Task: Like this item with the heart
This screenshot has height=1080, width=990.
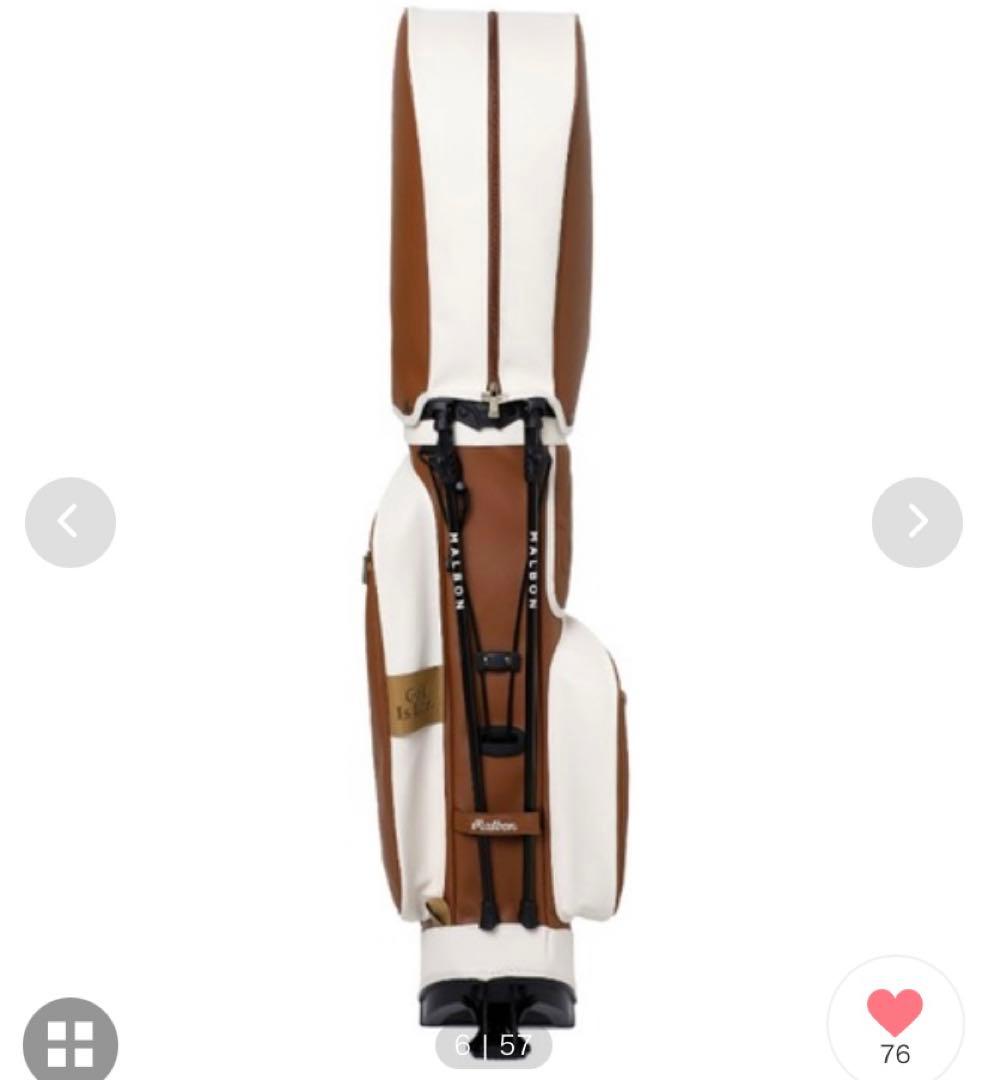Action: pos(895,1014)
